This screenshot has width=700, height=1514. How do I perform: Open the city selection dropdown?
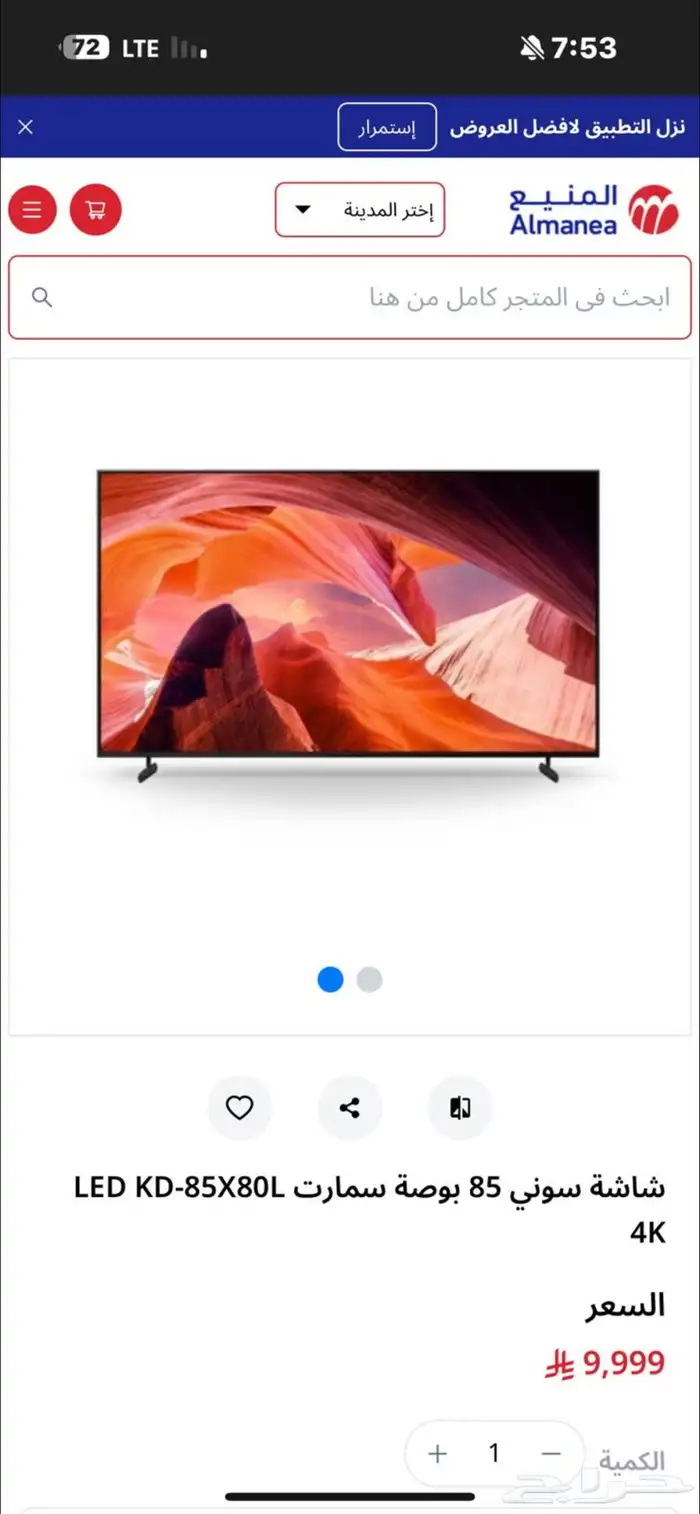pyautogui.click(x=360, y=210)
